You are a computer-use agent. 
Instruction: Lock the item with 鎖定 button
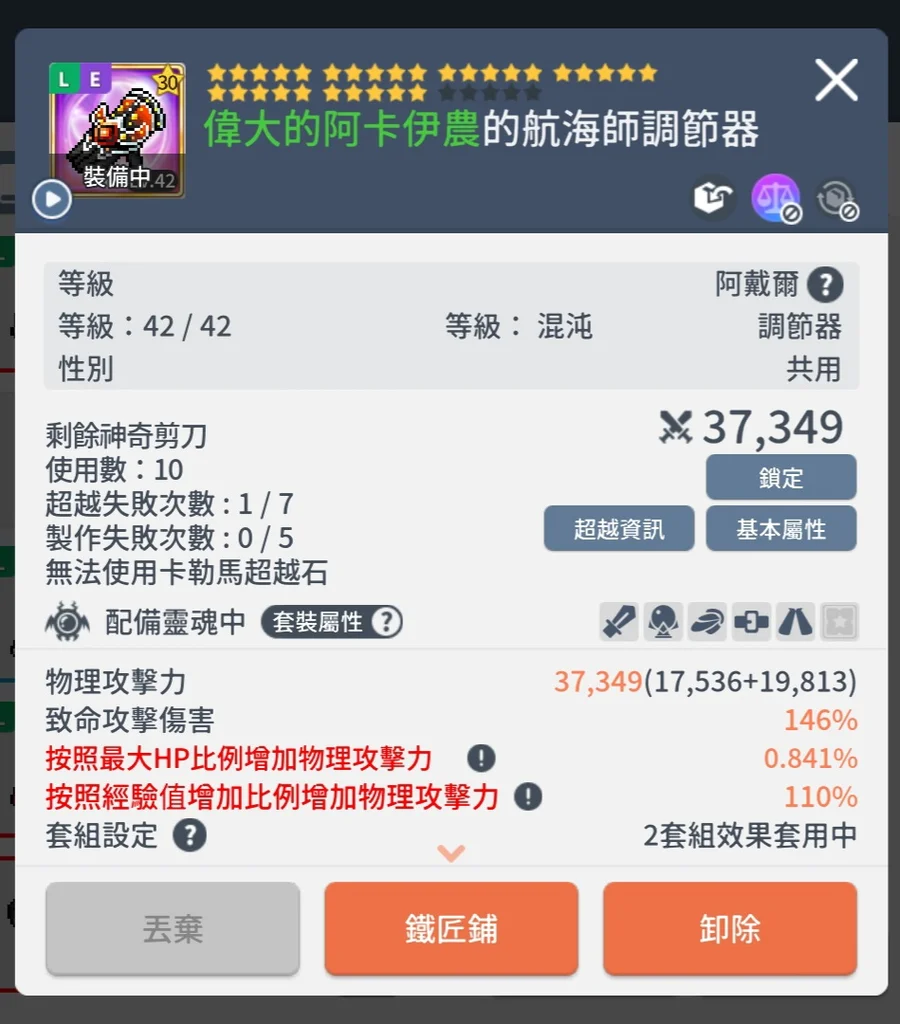[x=781, y=477]
